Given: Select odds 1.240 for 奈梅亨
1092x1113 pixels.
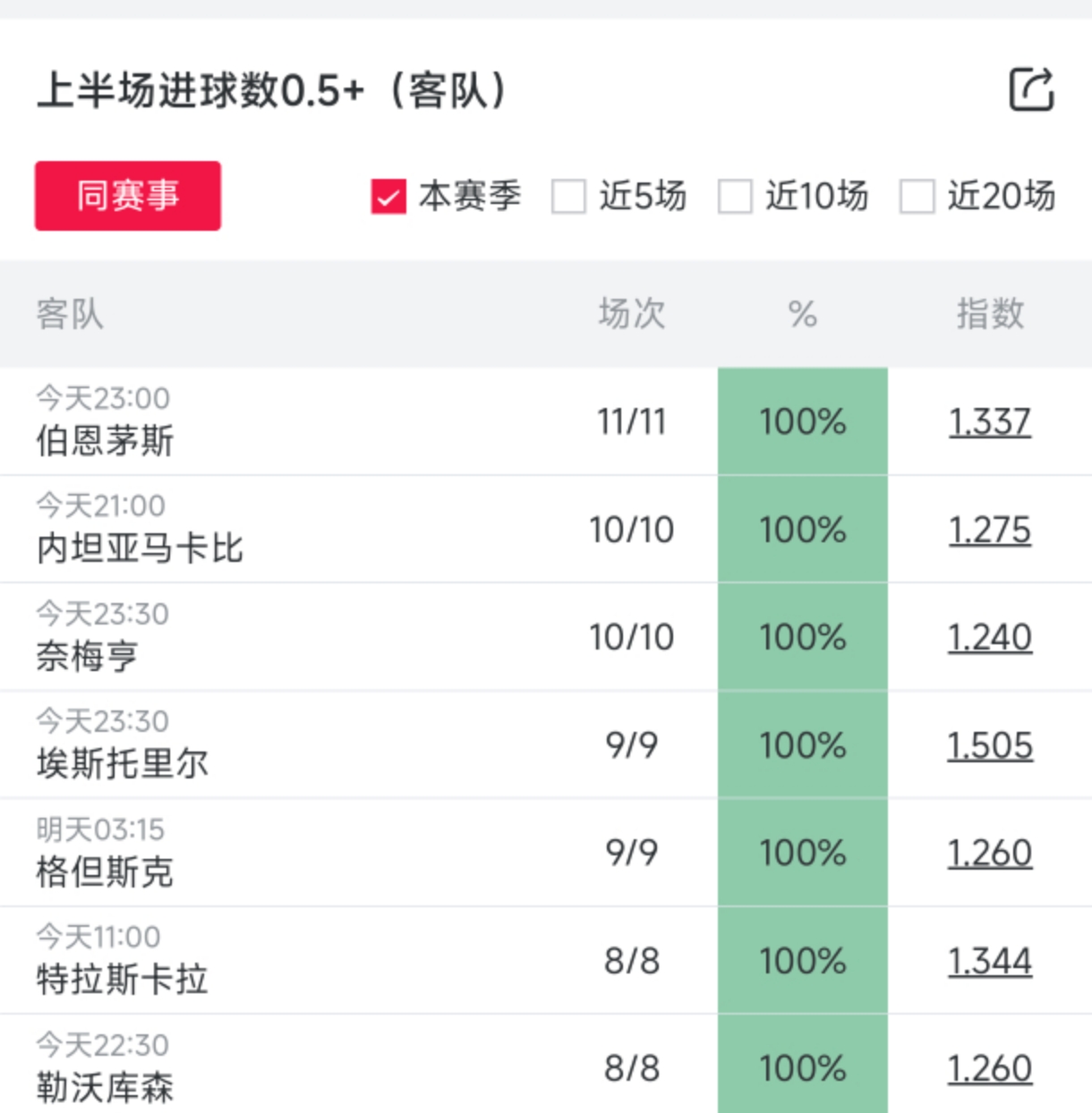Looking at the screenshot, I should coord(990,637).
